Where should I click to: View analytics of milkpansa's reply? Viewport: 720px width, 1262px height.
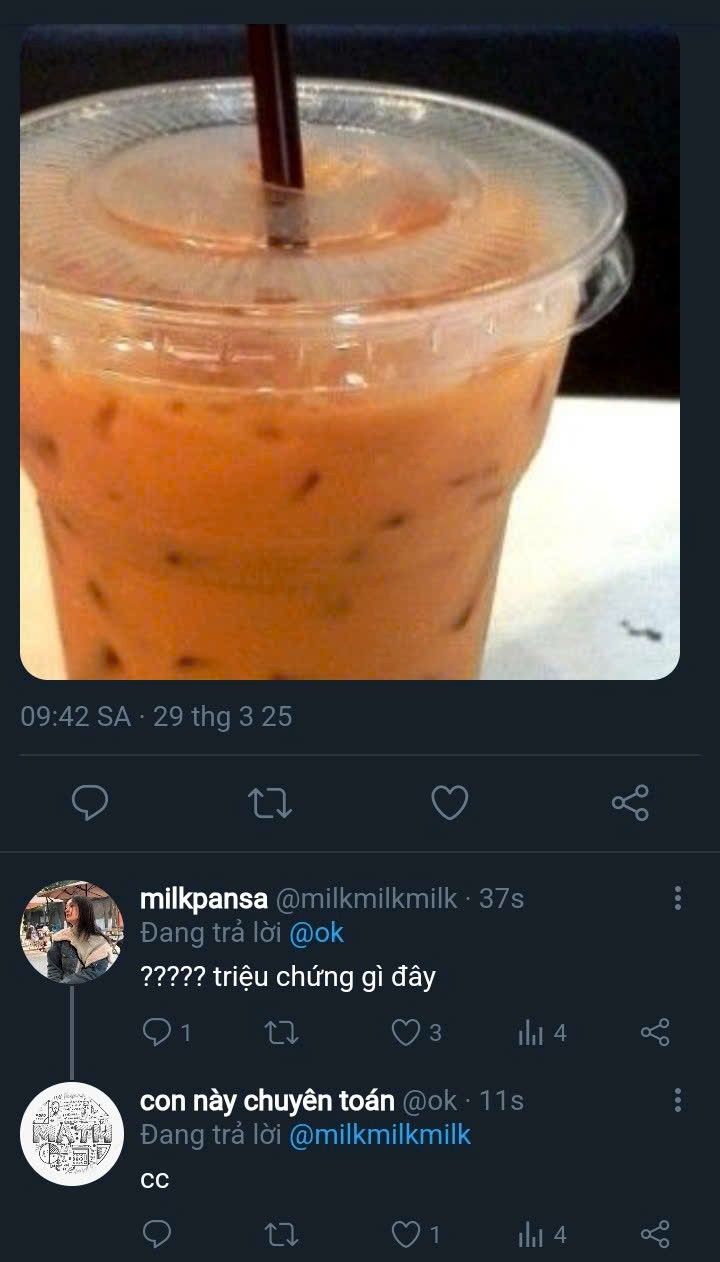[531, 1032]
